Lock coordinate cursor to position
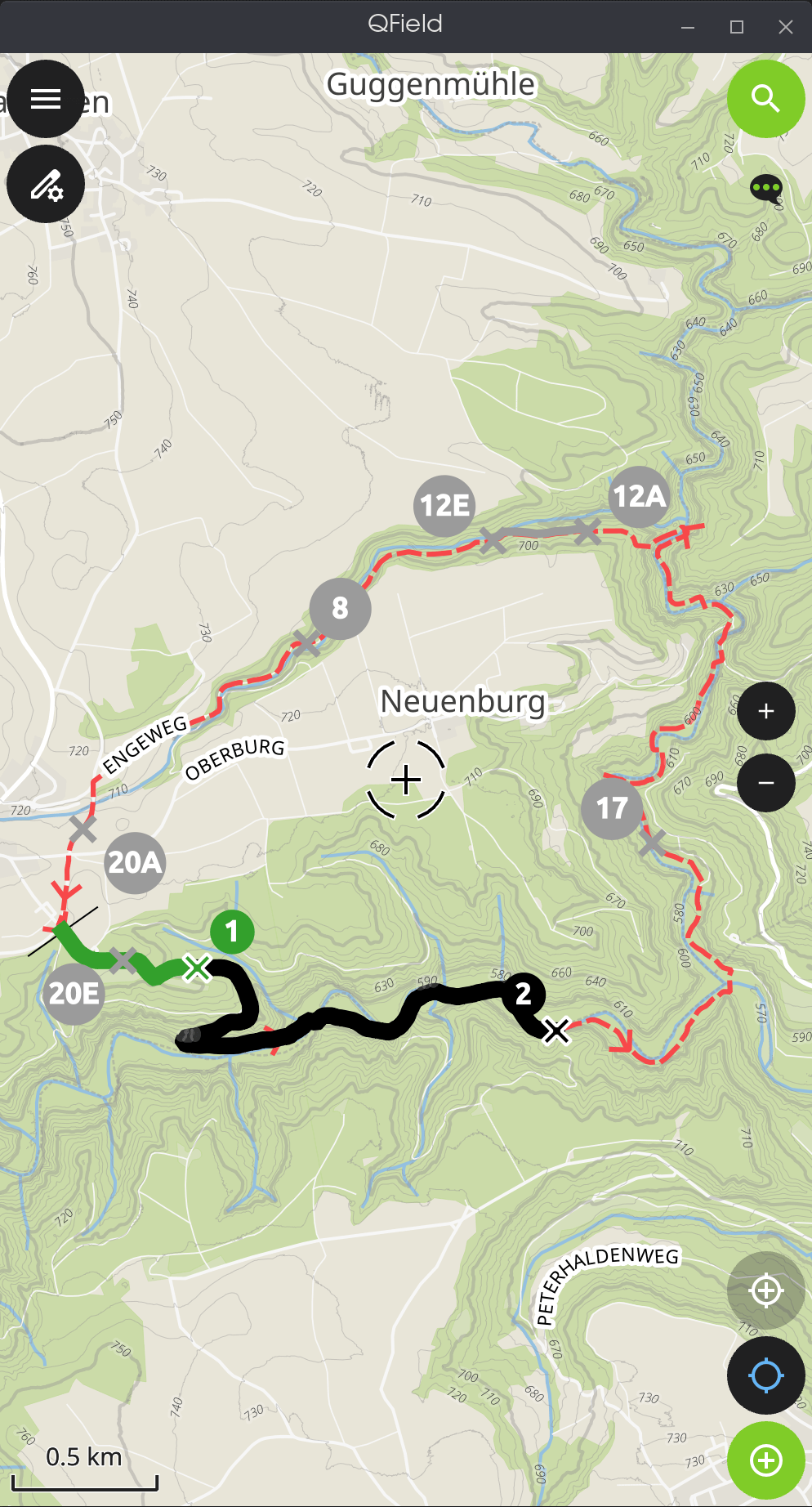Screen dimensions: 812x1507 [765, 1291]
